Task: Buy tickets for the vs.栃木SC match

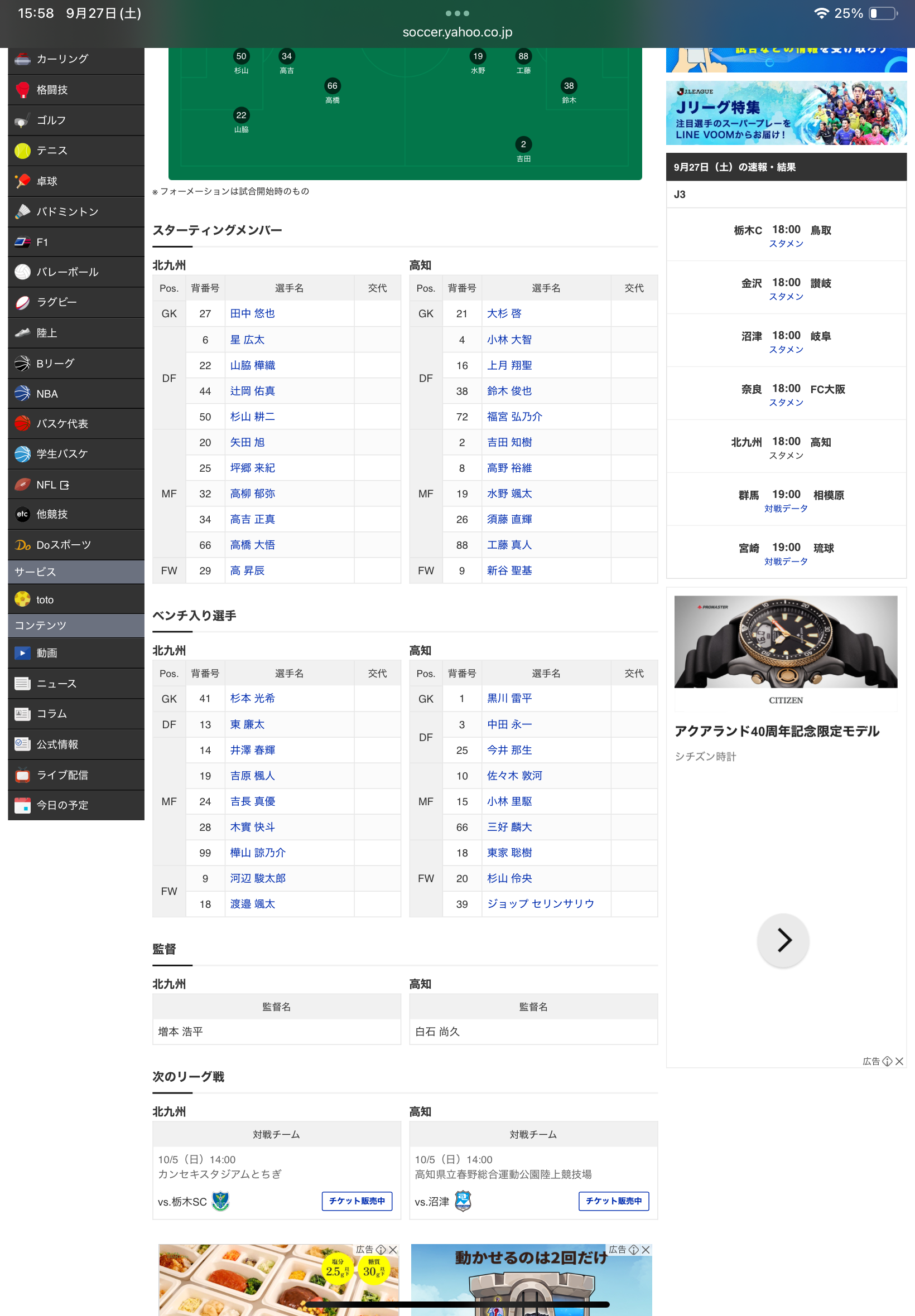Action: point(357,1201)
